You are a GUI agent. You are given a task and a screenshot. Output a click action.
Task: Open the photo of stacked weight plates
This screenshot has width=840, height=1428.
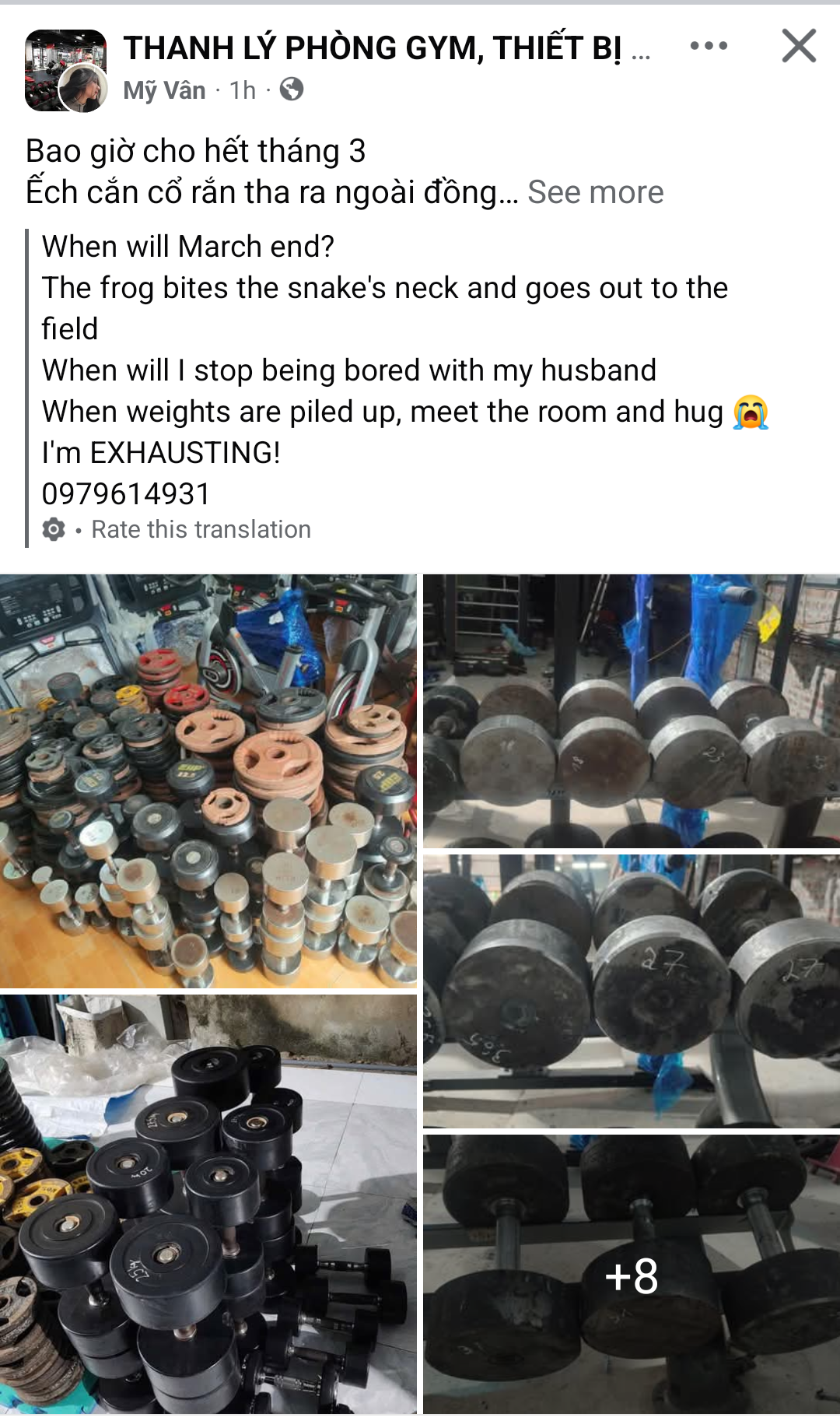coord(208,781)
